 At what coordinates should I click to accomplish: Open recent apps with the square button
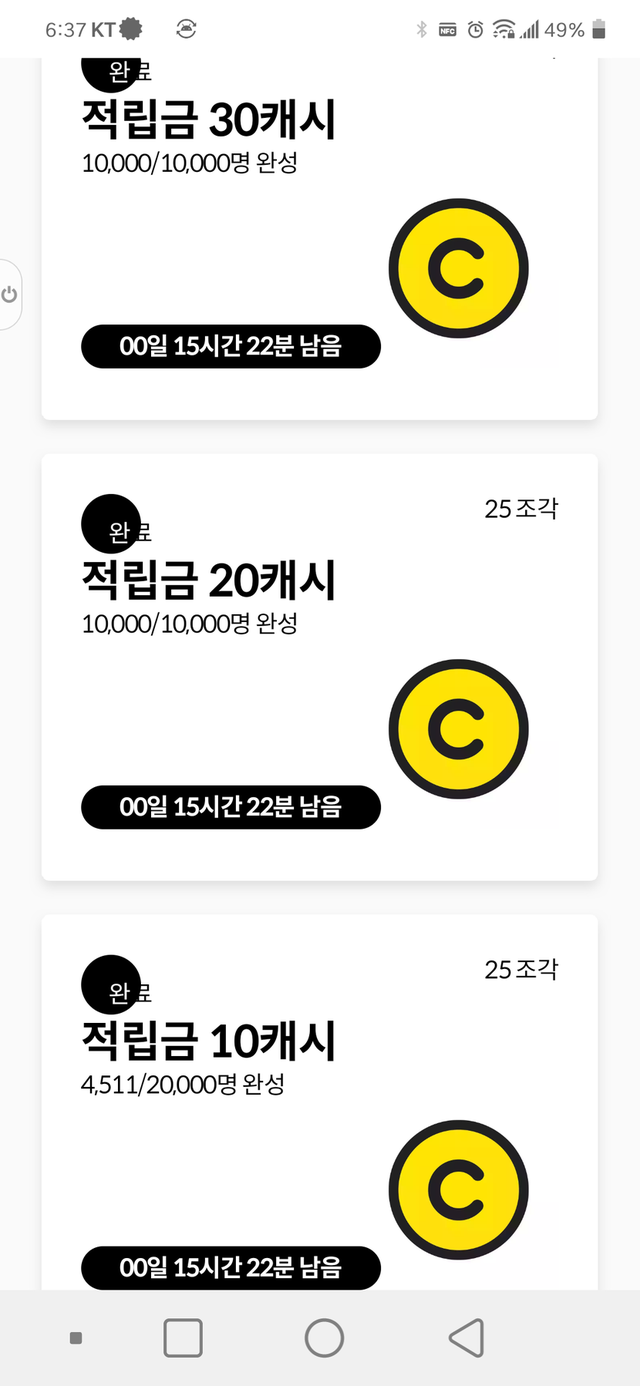[x=183, y=1338]
